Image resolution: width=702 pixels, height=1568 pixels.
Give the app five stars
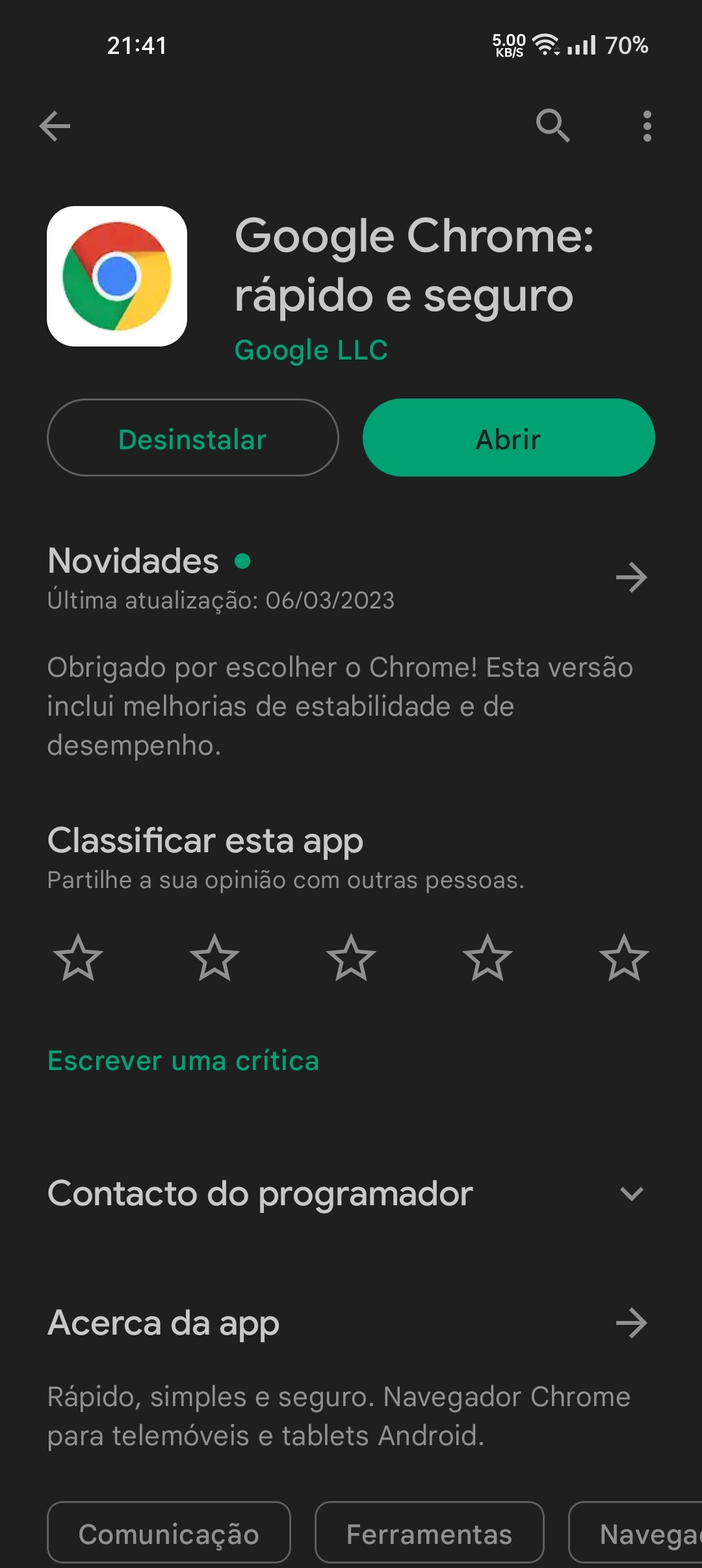(624, 958)
